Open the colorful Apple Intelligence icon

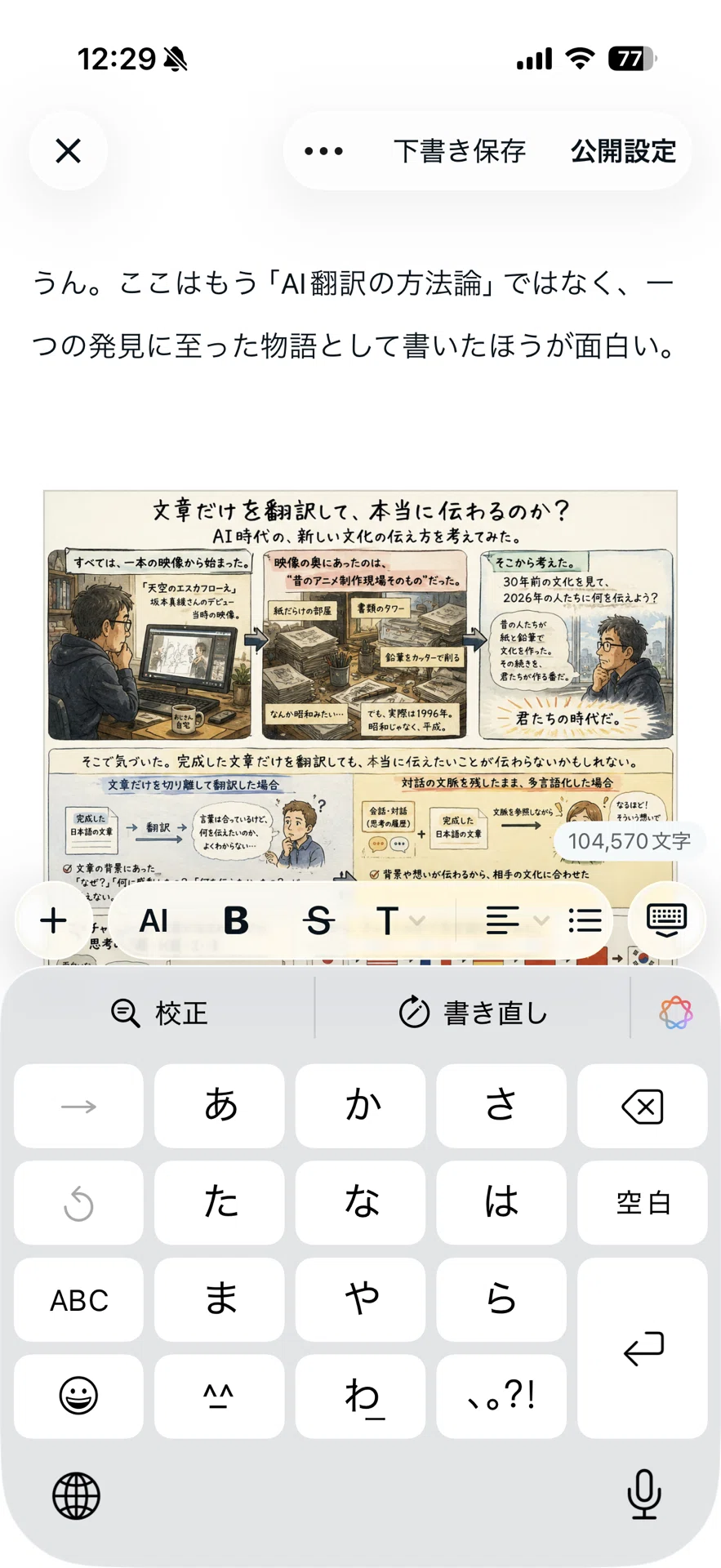[675, 1013]
